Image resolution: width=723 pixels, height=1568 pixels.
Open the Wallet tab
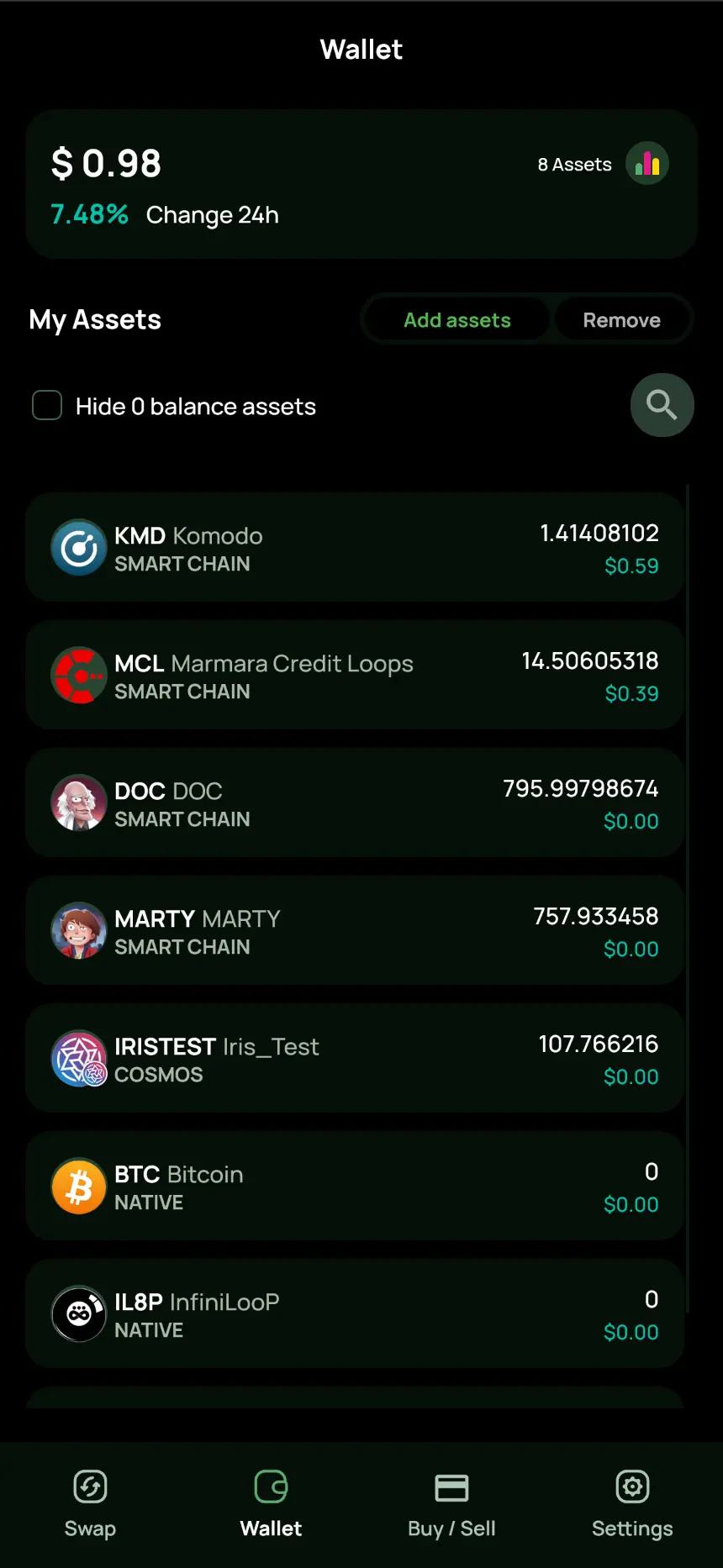[x=270, y=1504]
